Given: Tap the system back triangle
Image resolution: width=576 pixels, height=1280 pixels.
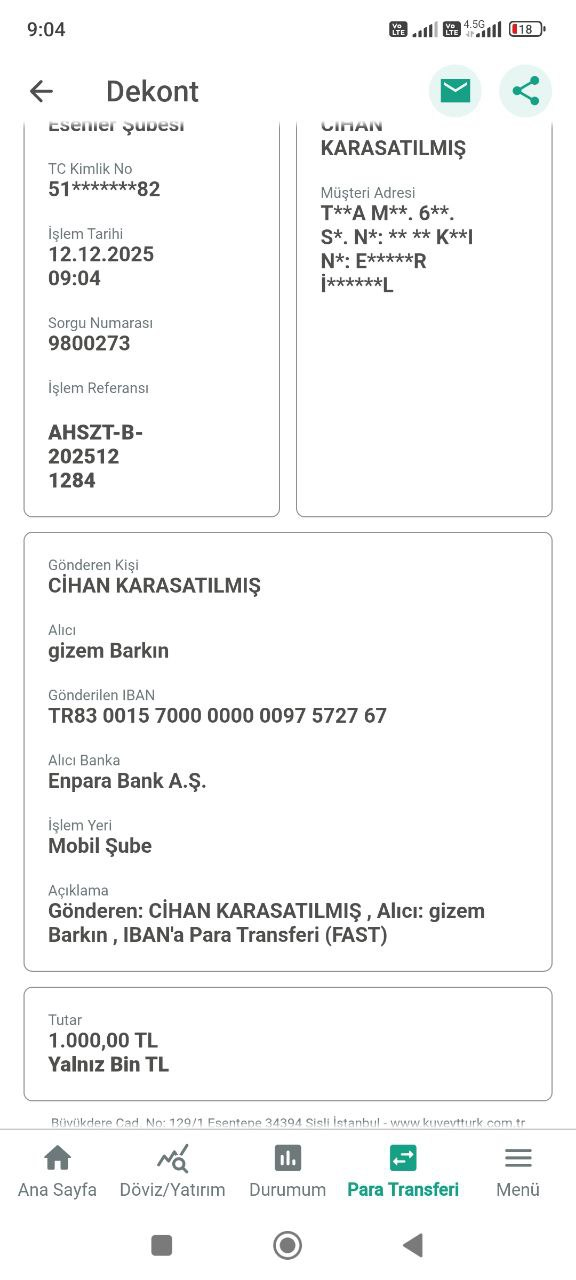Looking at the screenshot, I should (412, 1245).
